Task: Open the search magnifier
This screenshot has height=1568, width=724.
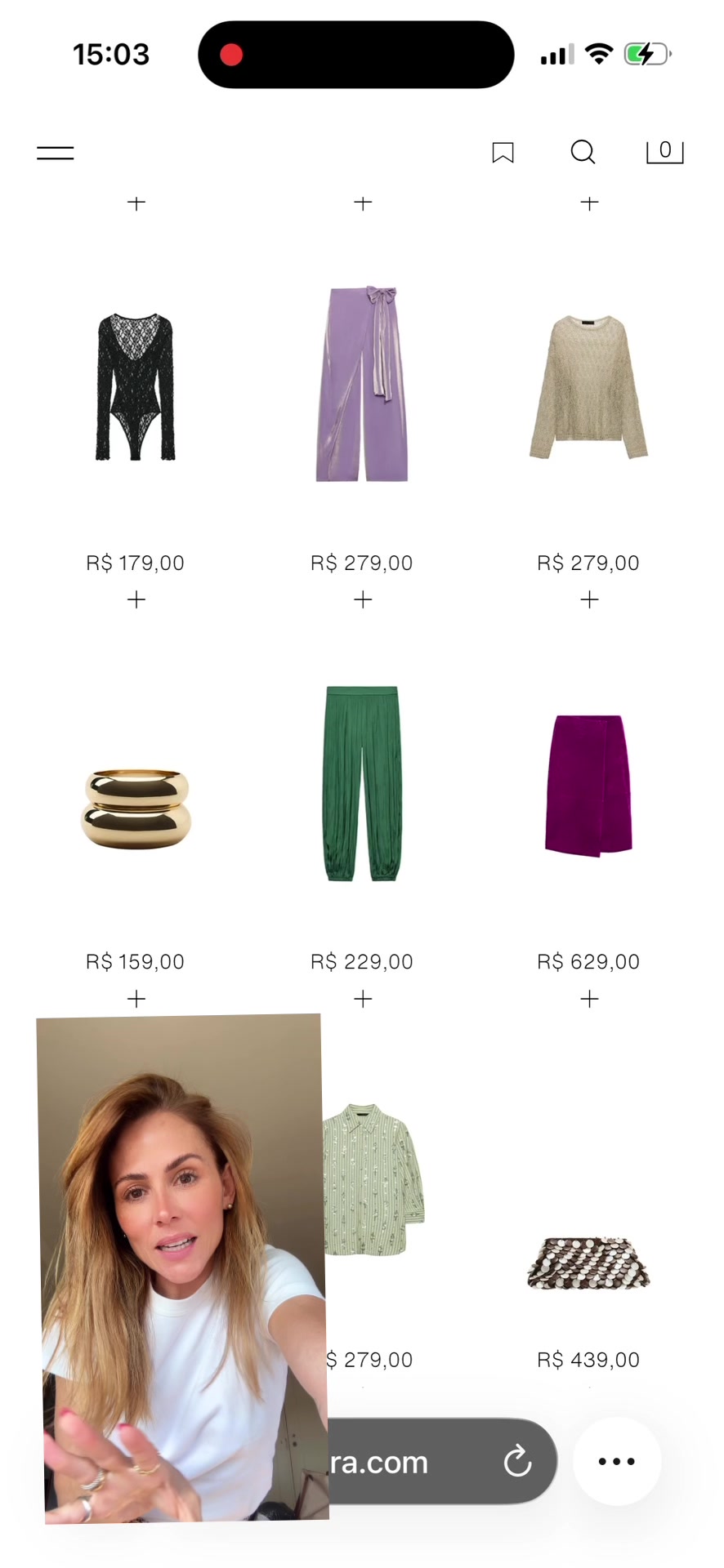Action: [583, 152]
